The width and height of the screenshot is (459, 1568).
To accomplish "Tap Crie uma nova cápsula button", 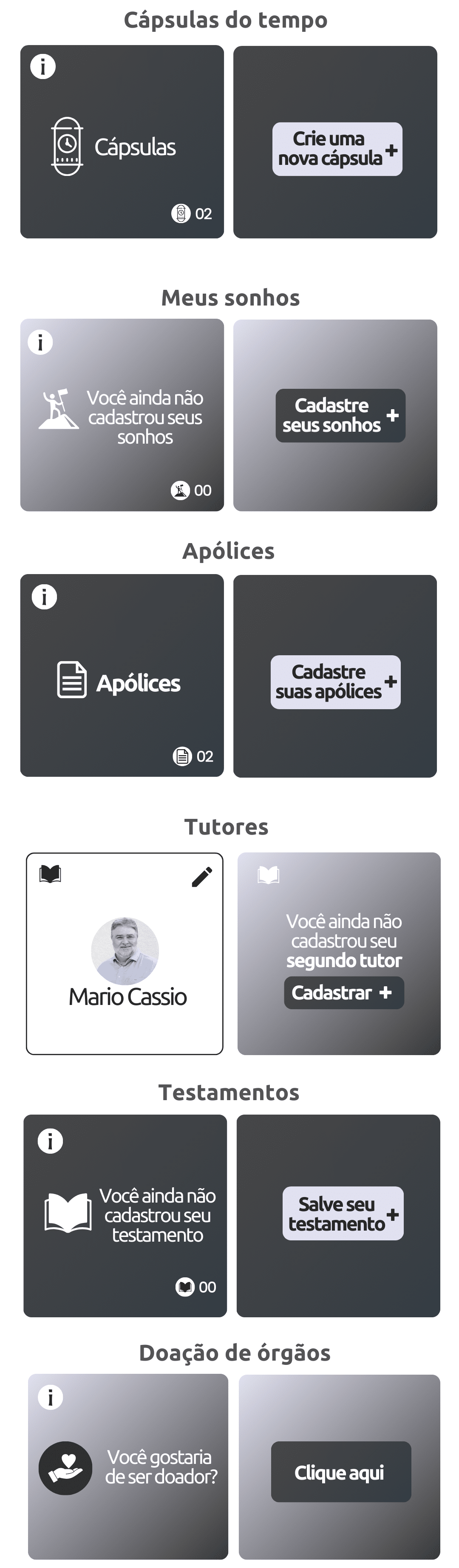I will coord(337,149).
